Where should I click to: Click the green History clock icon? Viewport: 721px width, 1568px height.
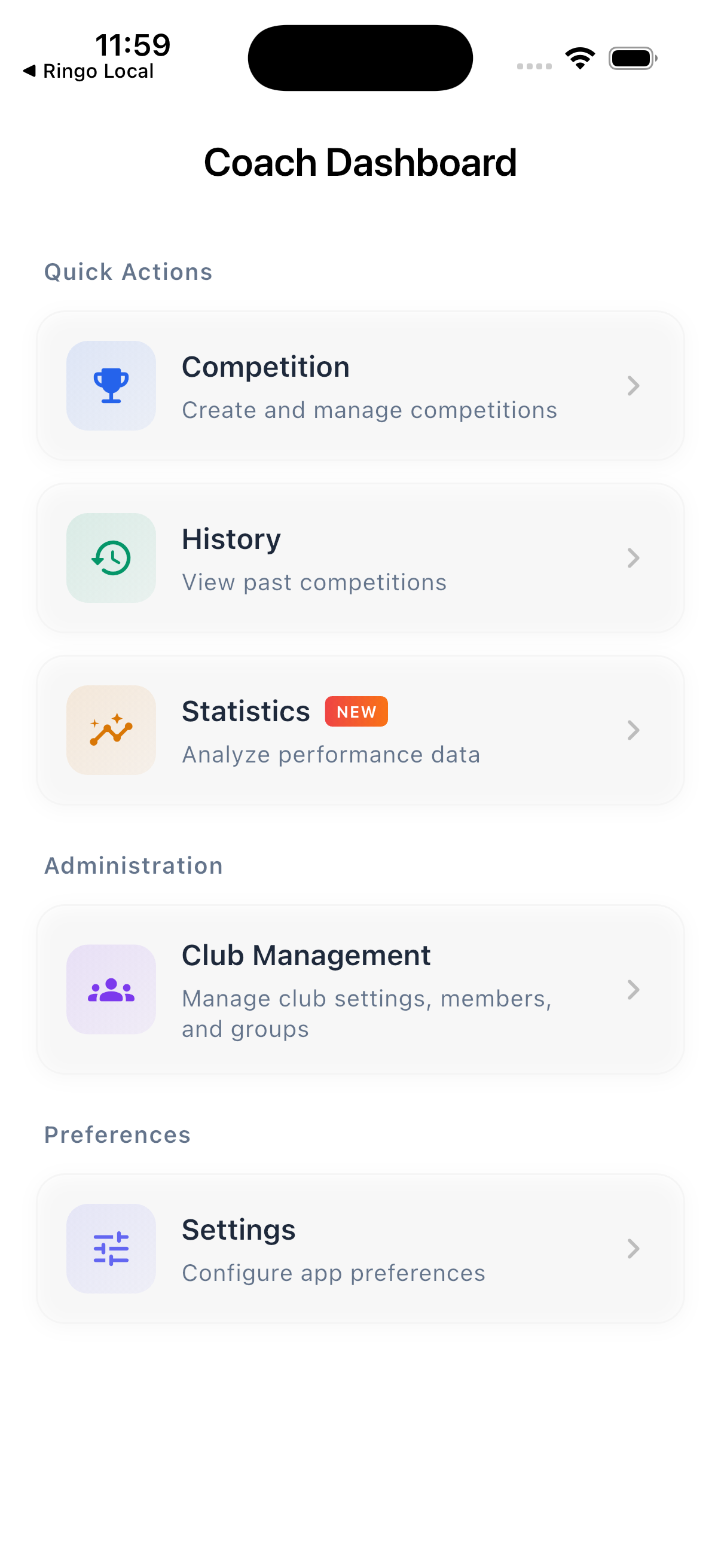coord(111,557)
